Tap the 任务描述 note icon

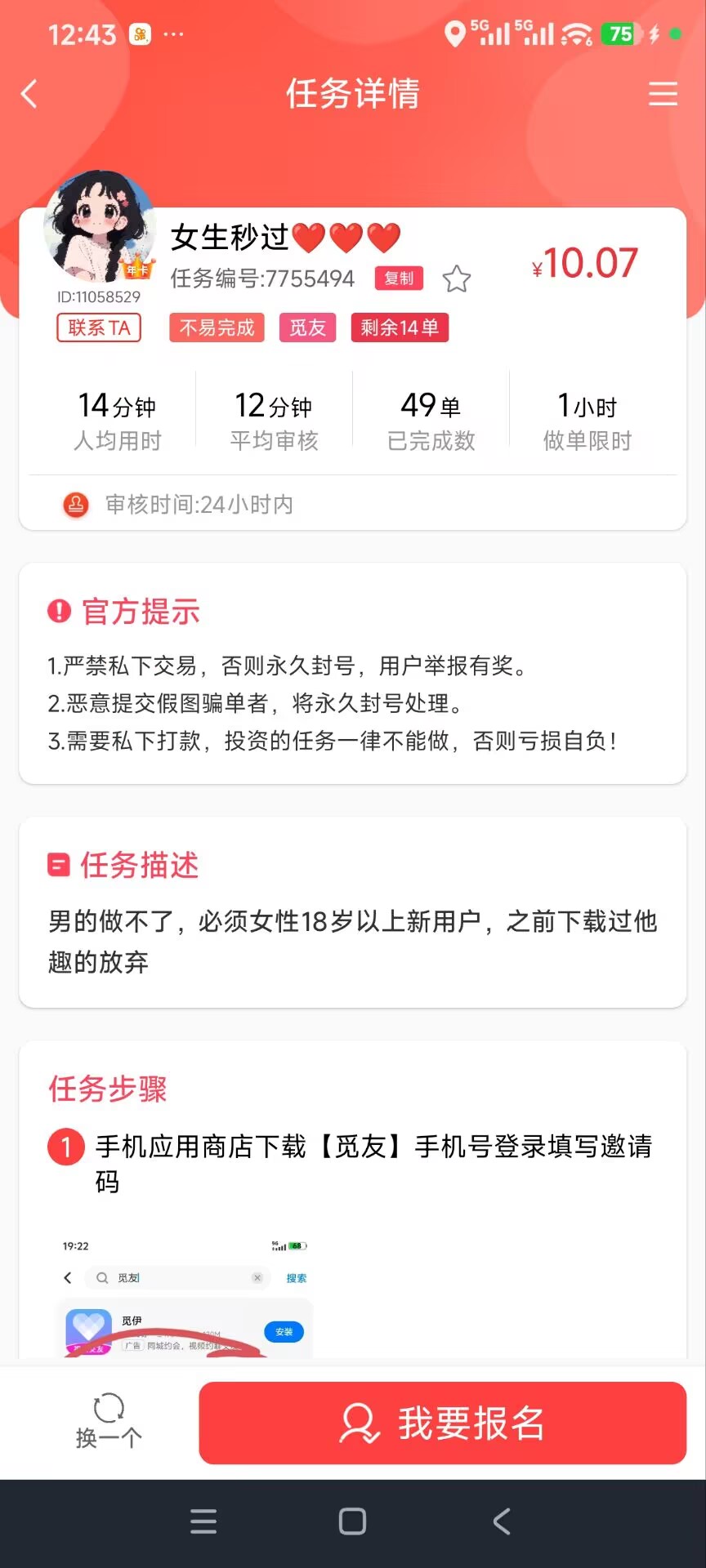(x=57, y=865)
